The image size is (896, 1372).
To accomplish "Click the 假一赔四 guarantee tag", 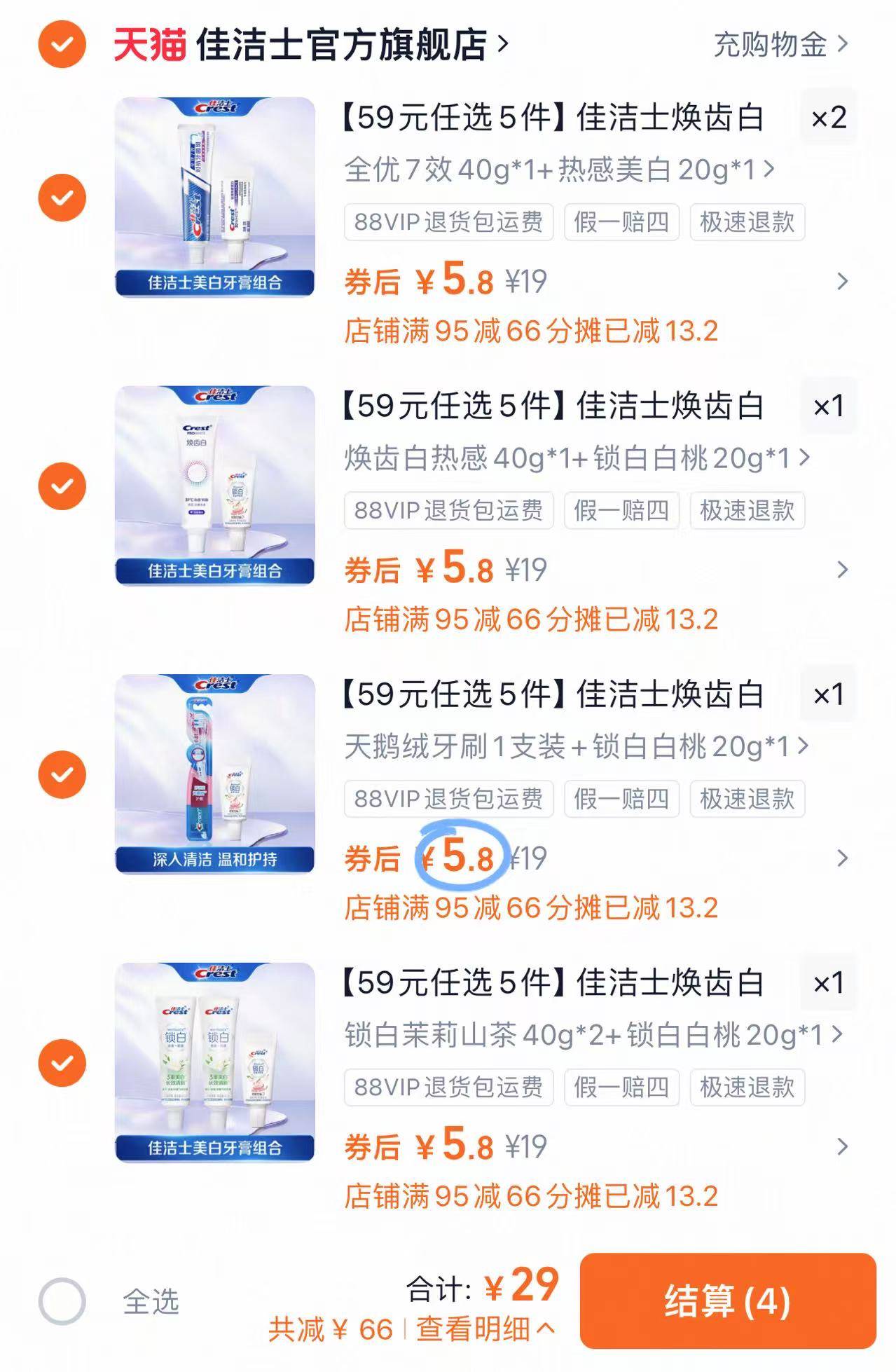I will click(x=623, y=221).
